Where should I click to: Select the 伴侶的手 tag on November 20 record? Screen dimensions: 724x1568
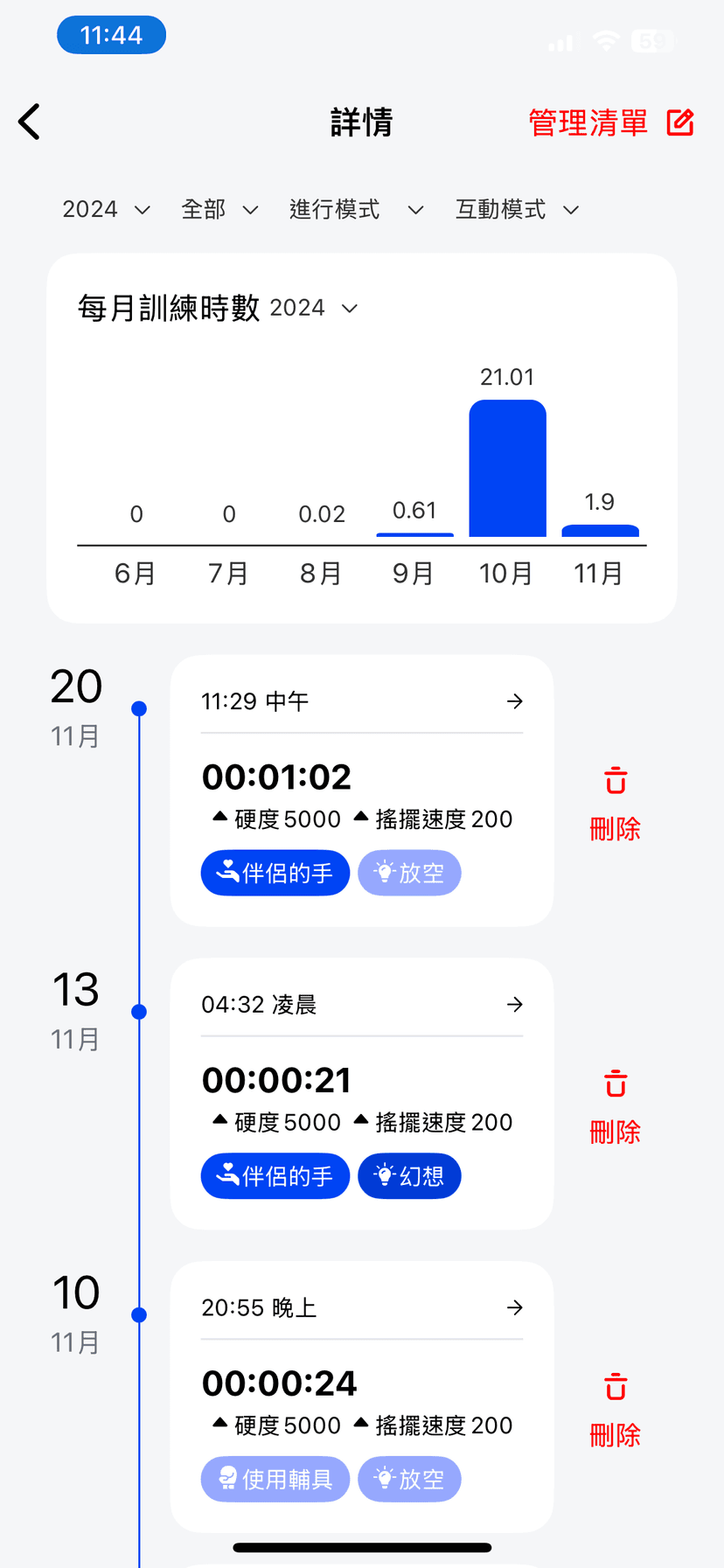[x=275, y=872]
